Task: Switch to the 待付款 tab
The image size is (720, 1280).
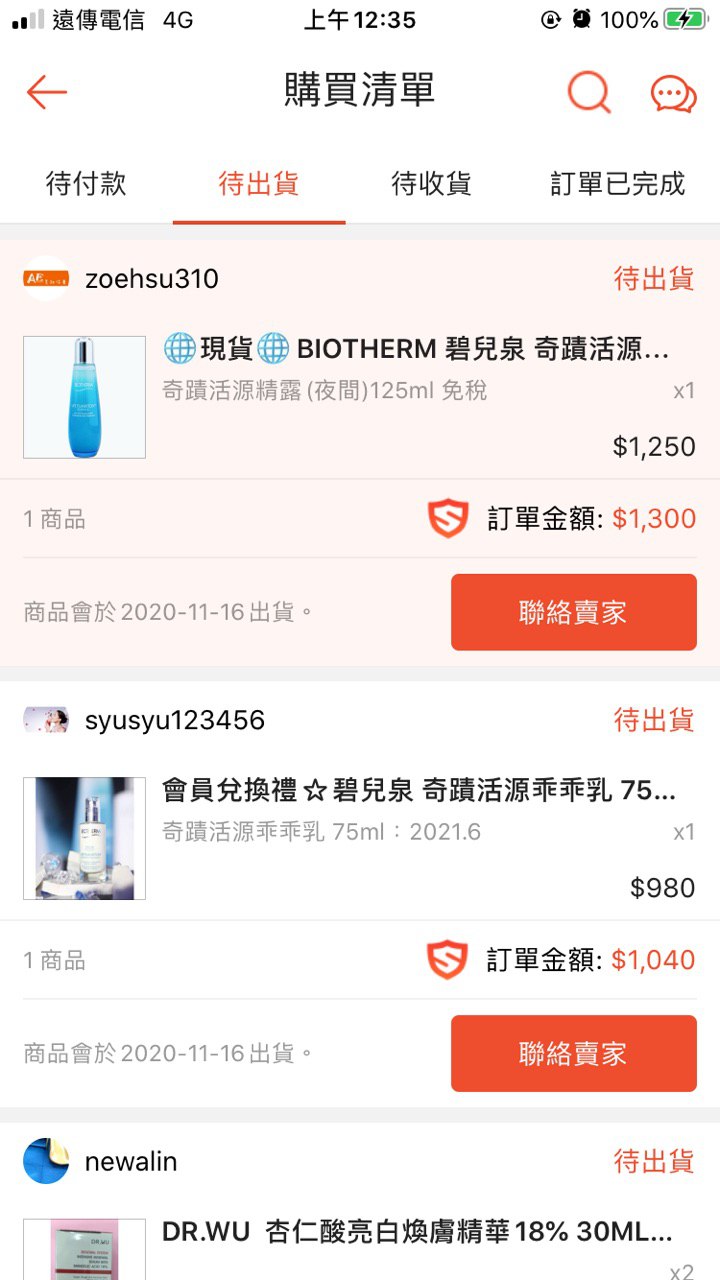Action: tap(86, 184)
